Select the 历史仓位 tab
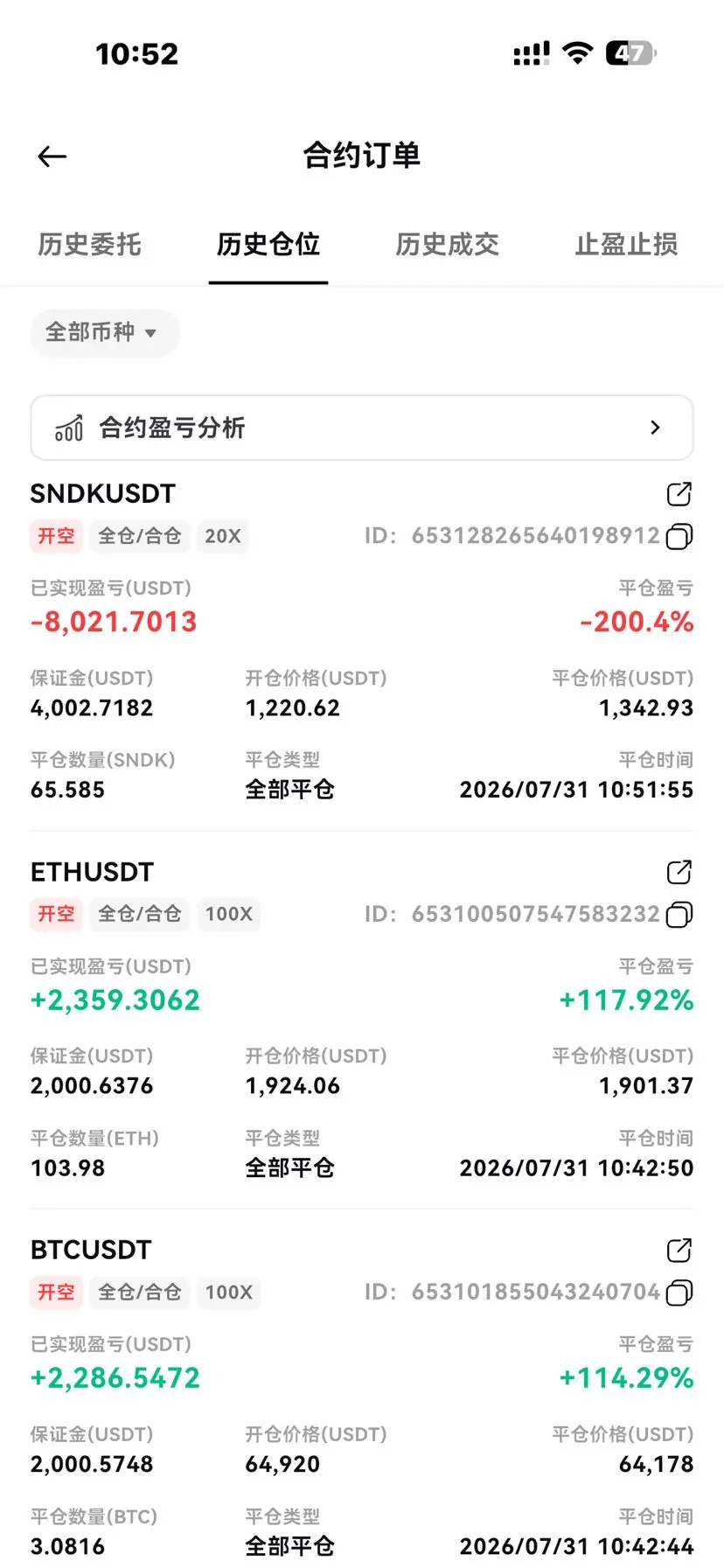This screenshot has height=1568, width=724. click(x=268, y=244)
